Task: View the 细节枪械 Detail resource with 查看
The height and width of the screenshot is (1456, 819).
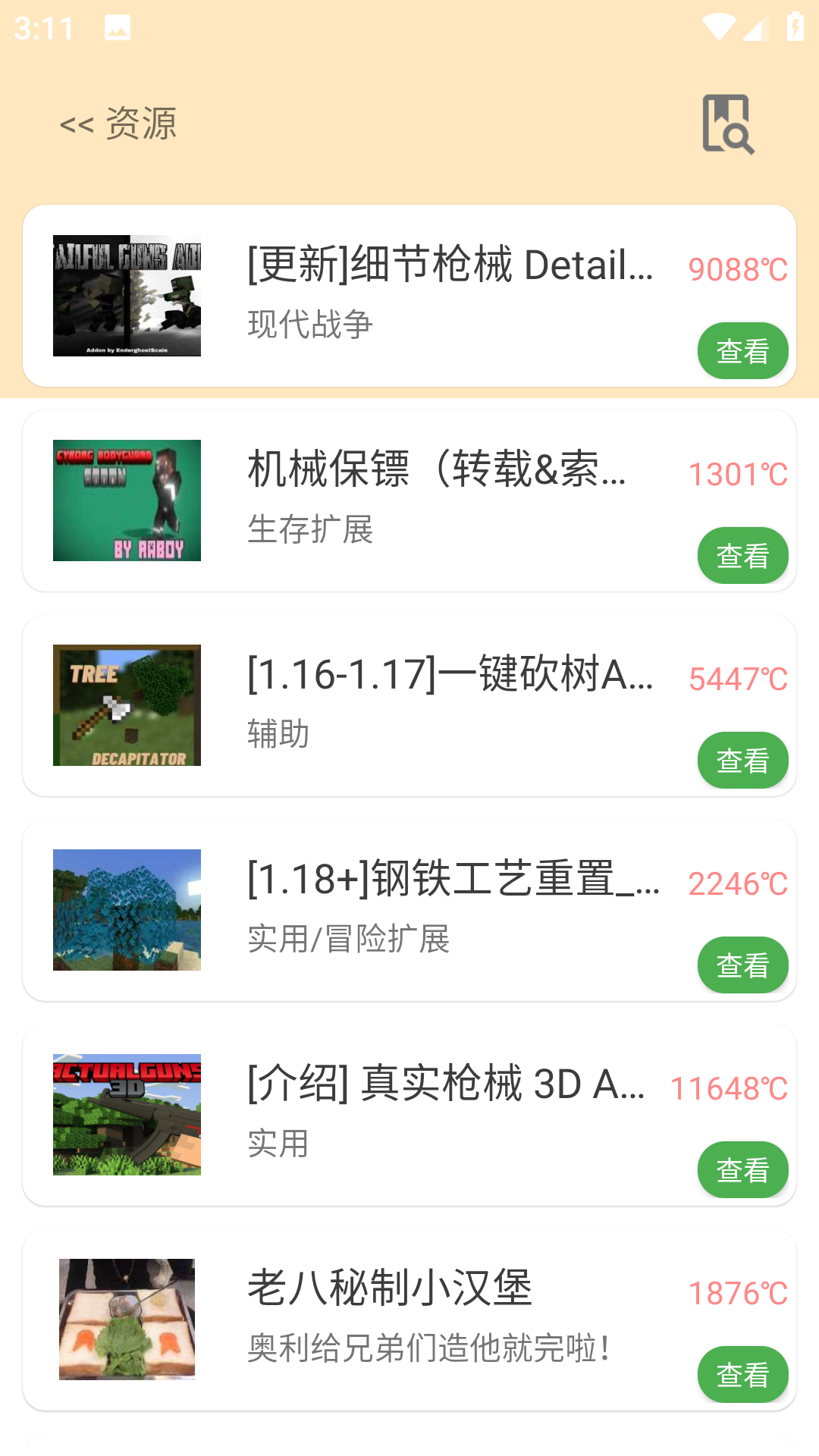Action: [742, 350]
